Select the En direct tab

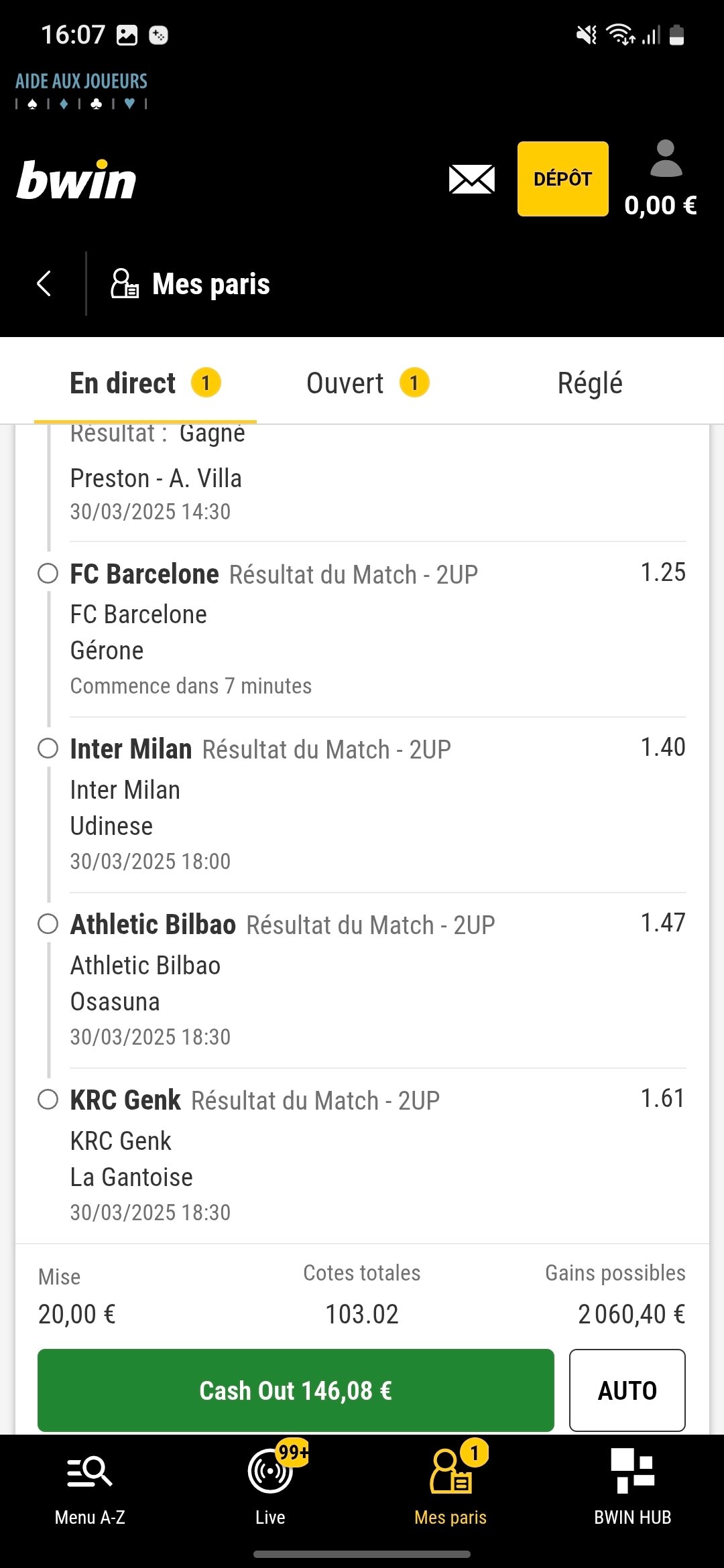[x=145, y=383]
